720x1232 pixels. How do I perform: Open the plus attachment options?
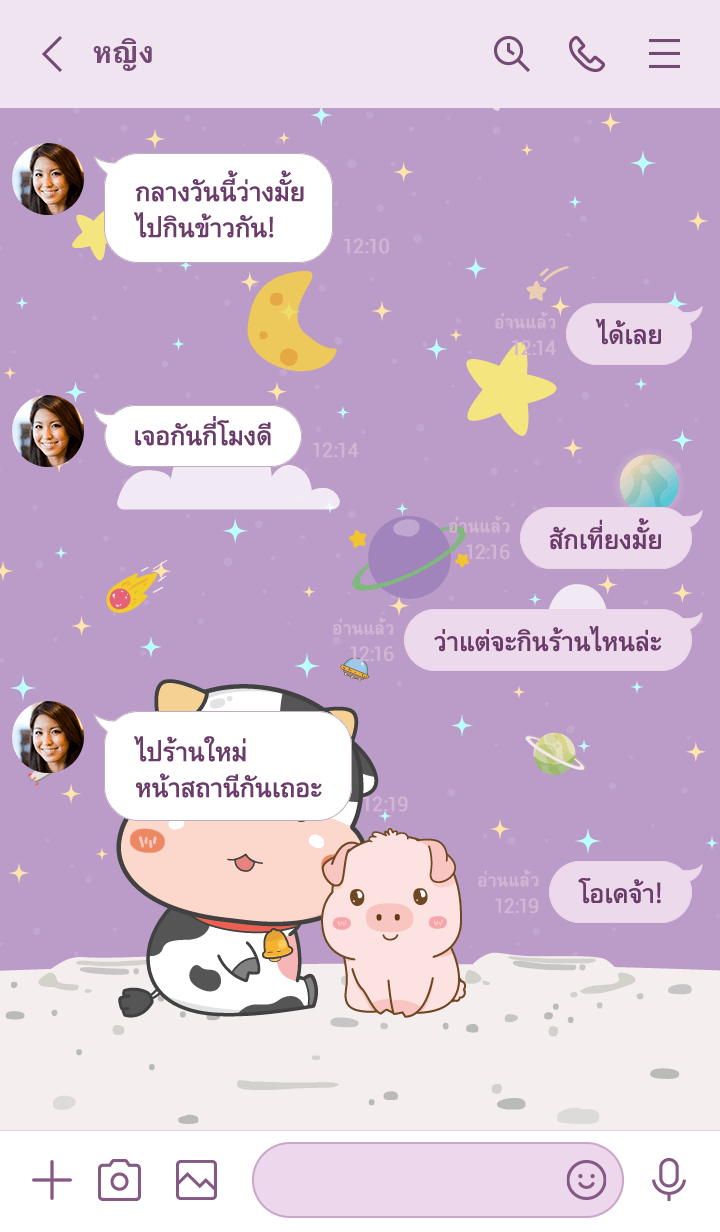click(52, 1180)
